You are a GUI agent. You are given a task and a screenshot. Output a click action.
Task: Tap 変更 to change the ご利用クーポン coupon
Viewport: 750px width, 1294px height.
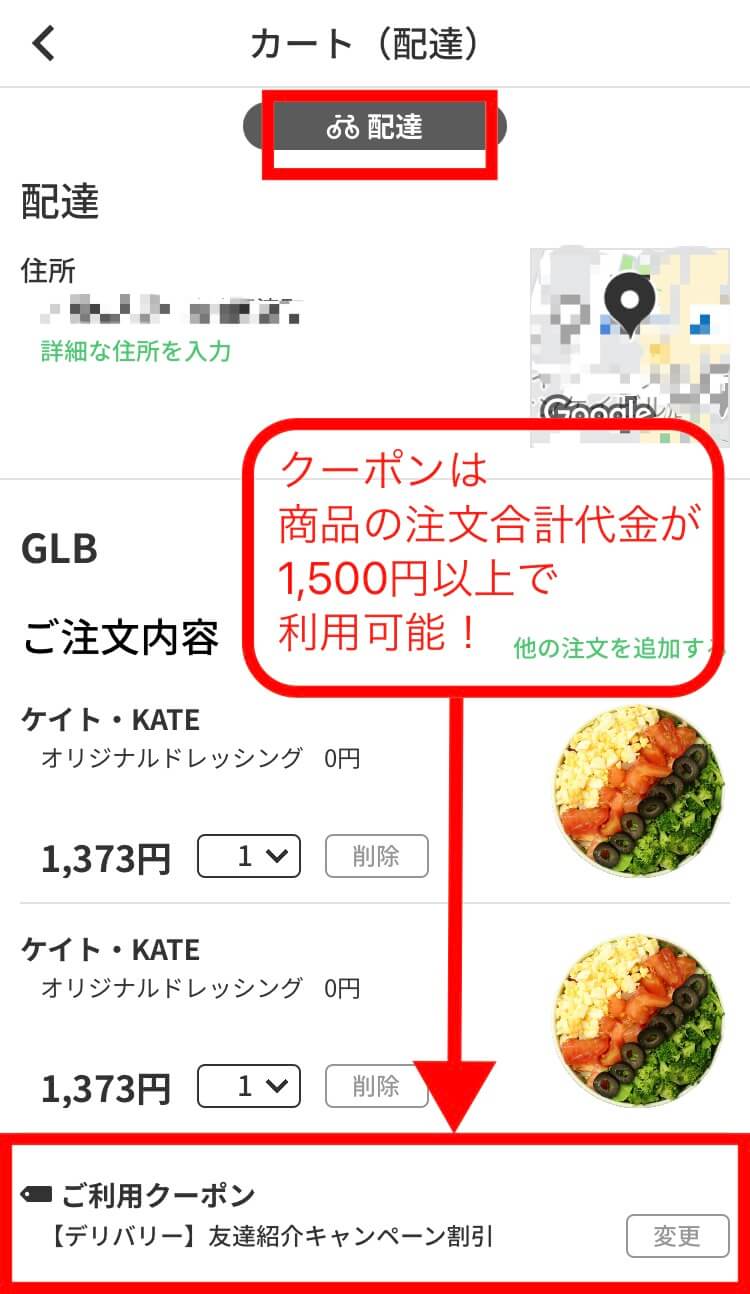click(677, 1236)
